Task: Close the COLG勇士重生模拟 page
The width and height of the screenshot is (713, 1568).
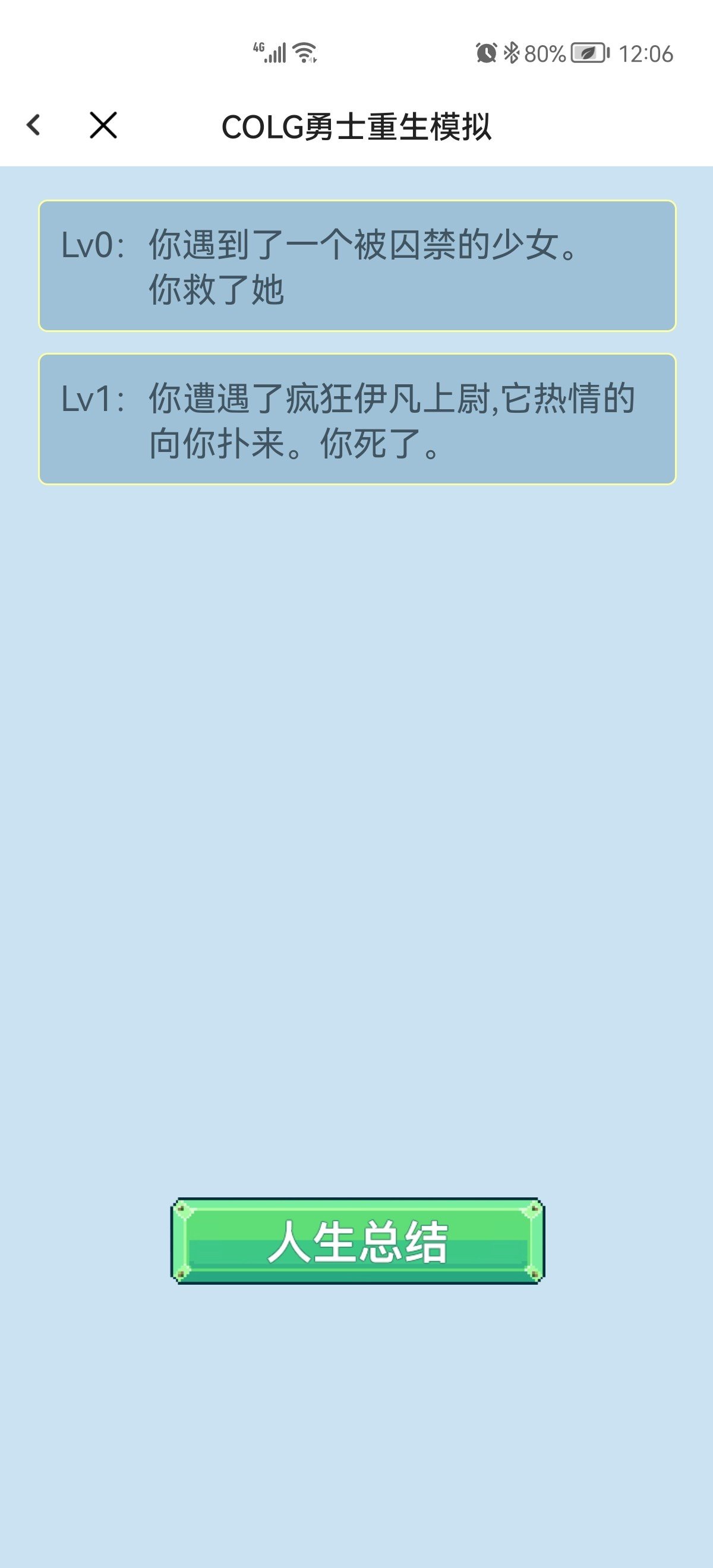Action: click(103, 125)
